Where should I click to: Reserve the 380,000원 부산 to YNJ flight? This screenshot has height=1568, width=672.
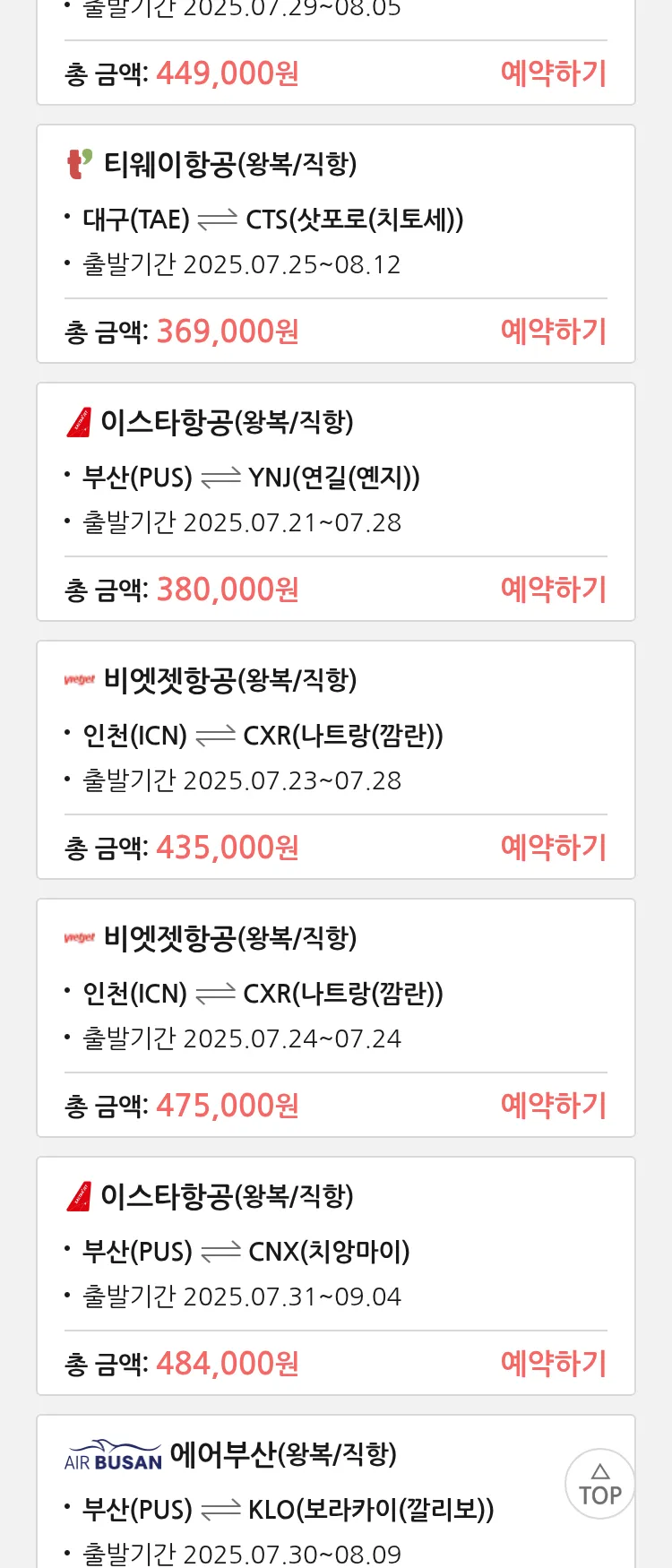pos(553,590)
